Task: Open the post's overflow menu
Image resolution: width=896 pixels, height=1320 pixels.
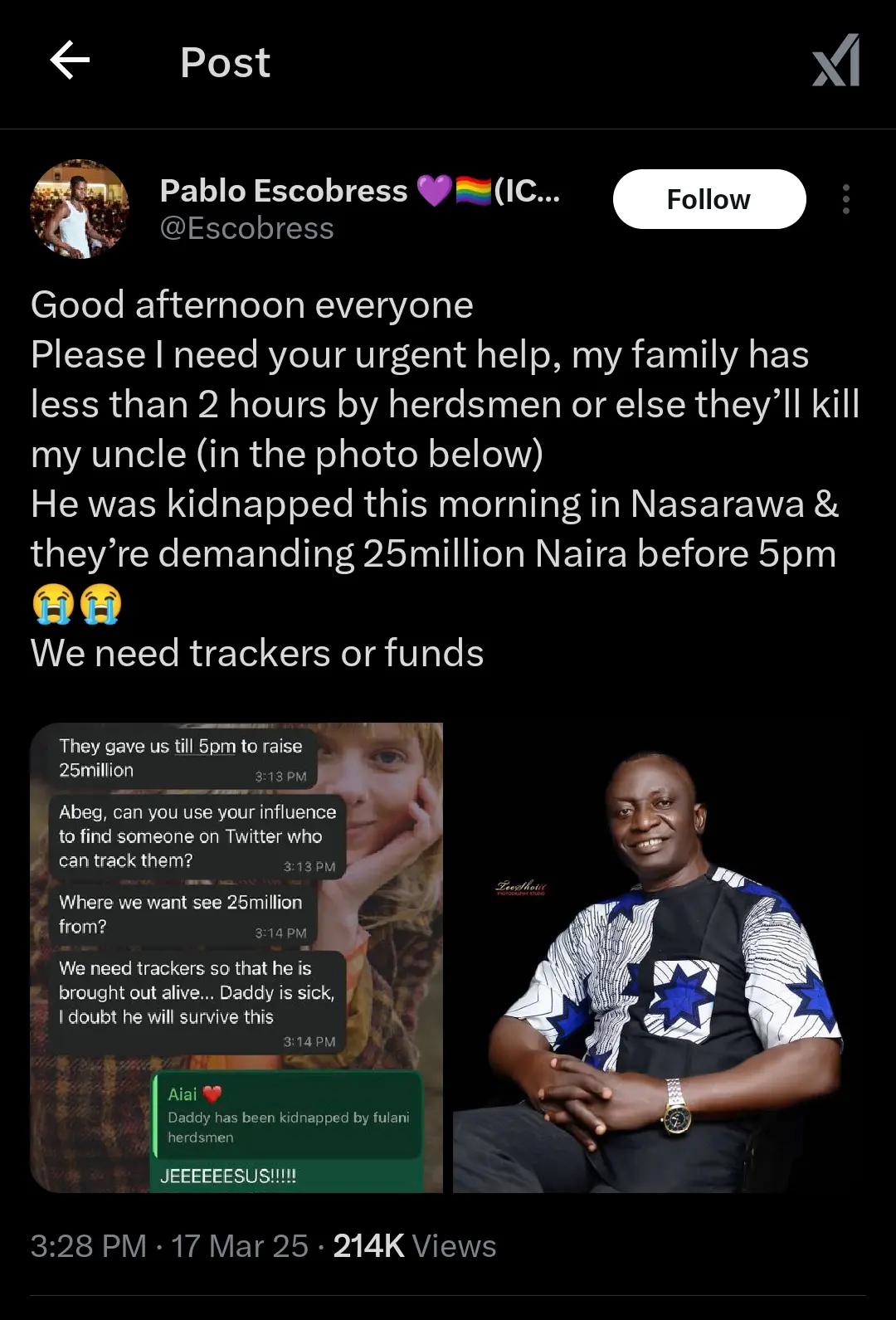Action: pyautogui.click(x=845, y=199)
